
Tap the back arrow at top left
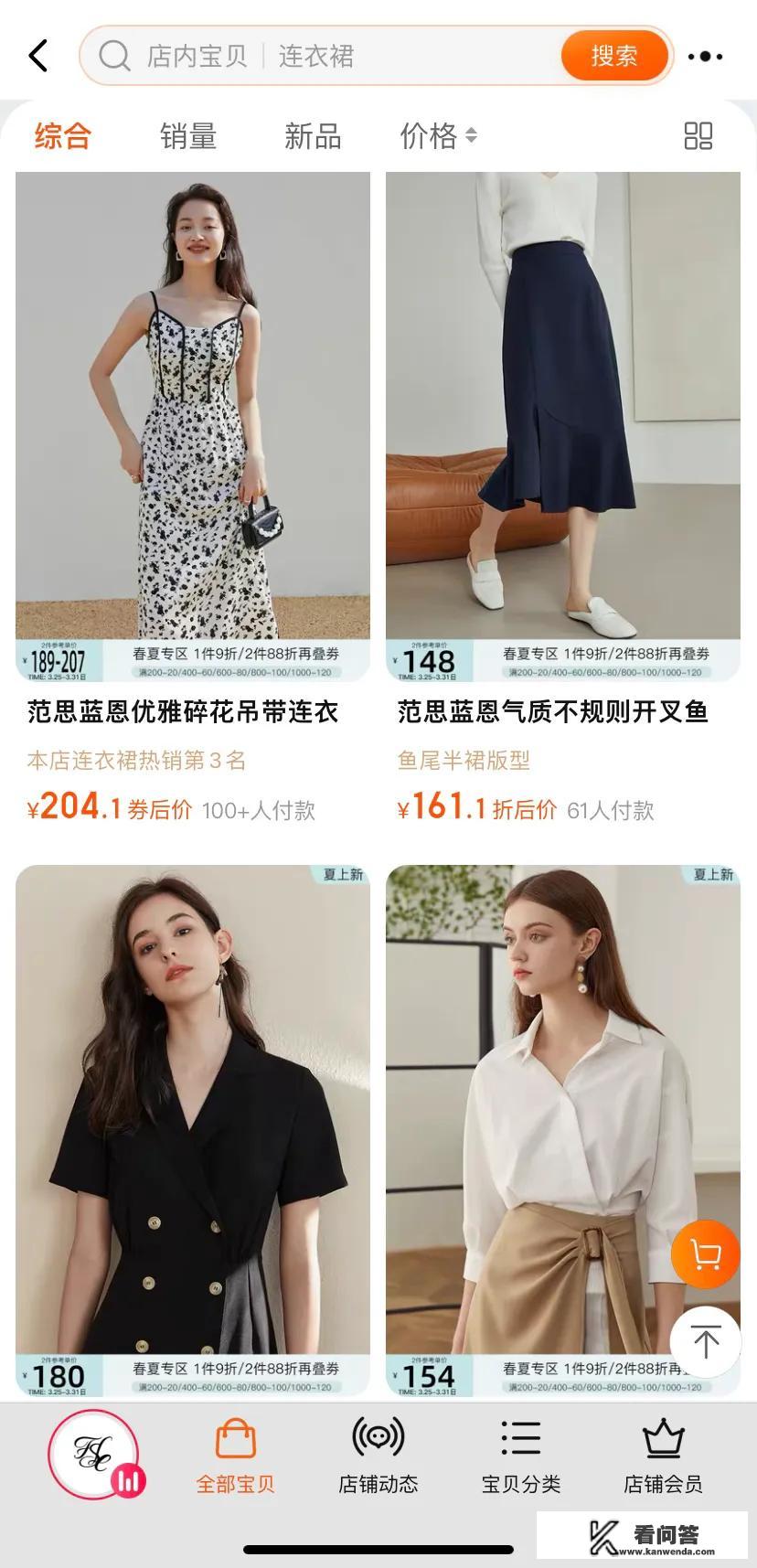pyautogui.click(x=37, y=55)
